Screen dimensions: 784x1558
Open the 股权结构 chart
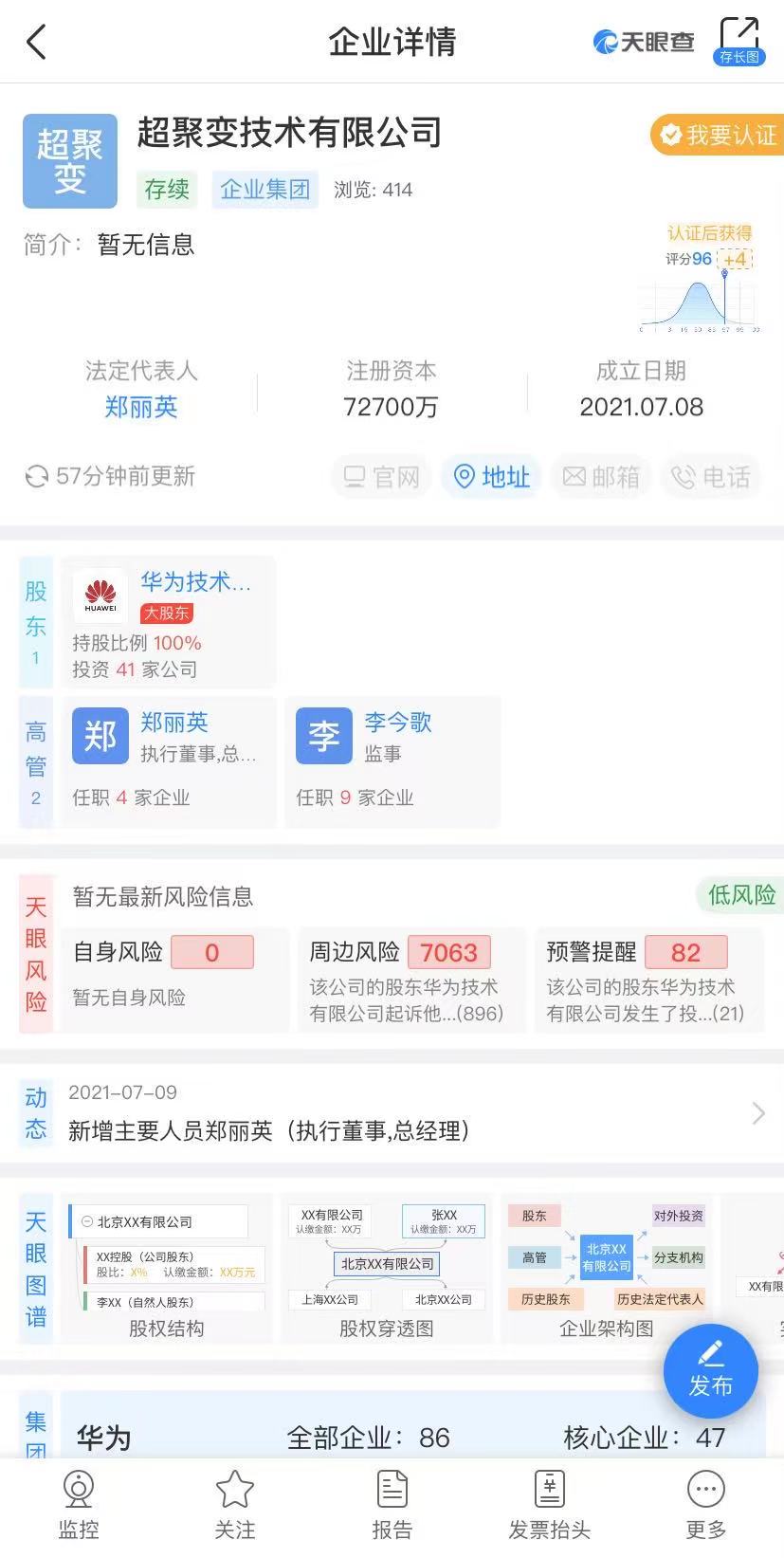[x=167, y=1268]
